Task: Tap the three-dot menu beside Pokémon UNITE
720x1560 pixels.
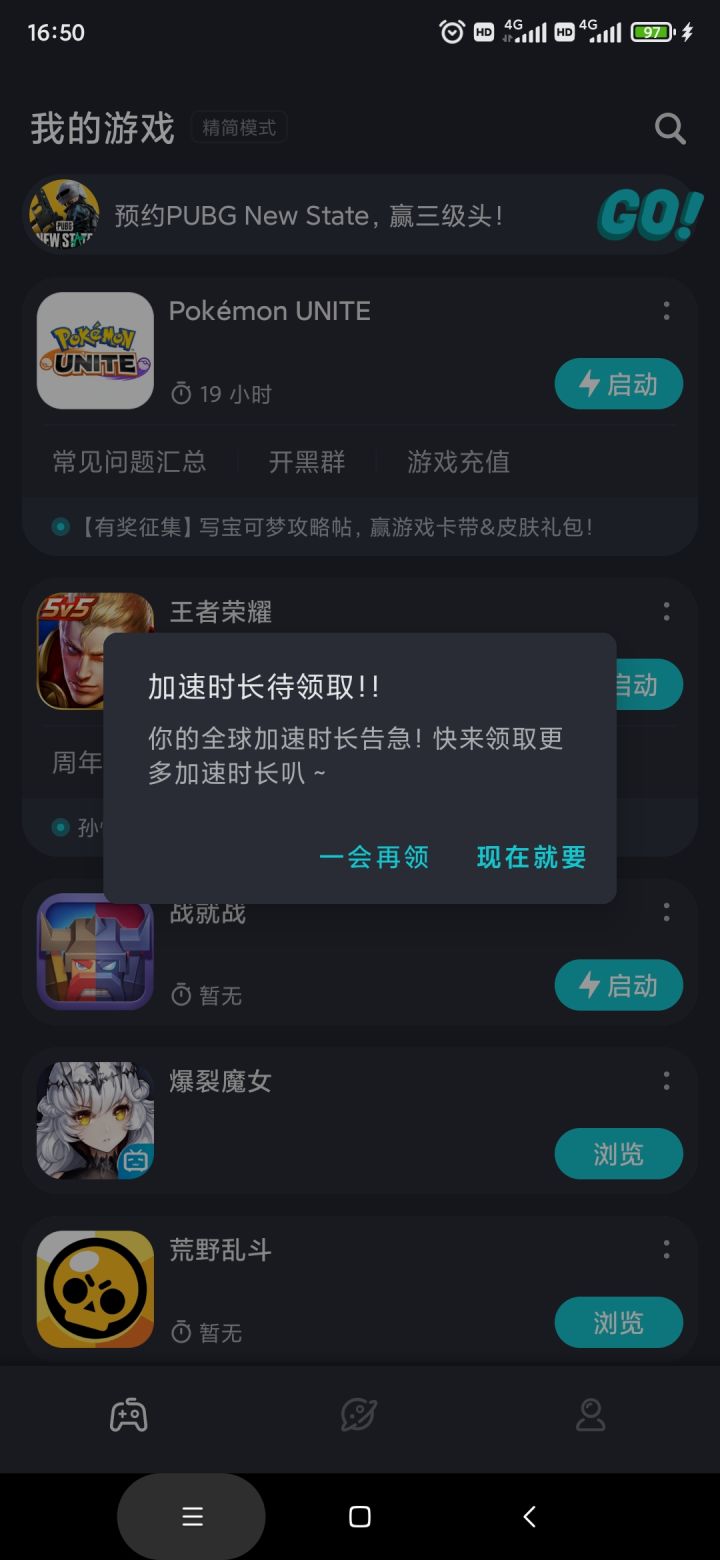Action: point(666,311)
